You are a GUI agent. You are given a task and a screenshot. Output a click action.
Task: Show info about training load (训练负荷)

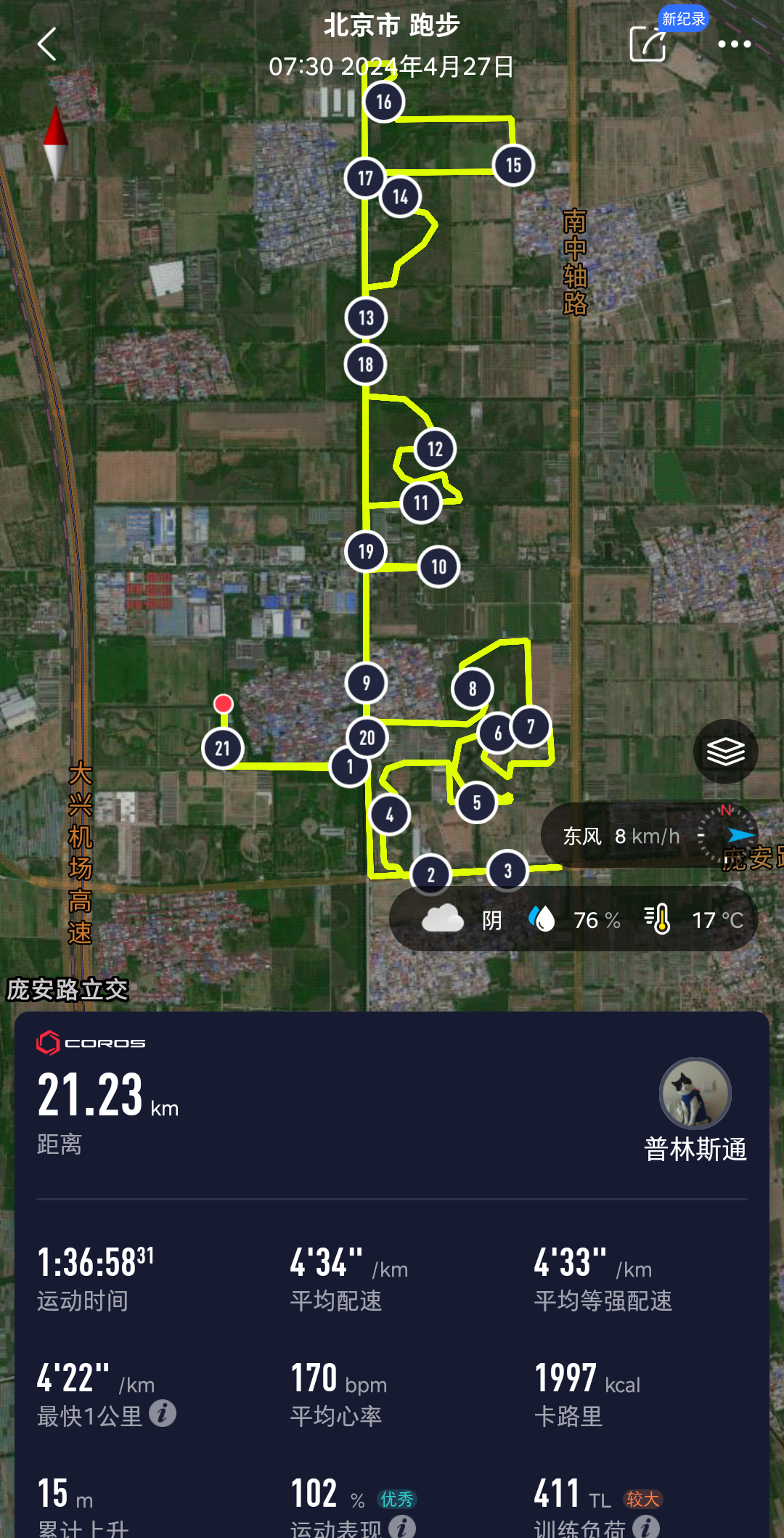coord(645,1526)
